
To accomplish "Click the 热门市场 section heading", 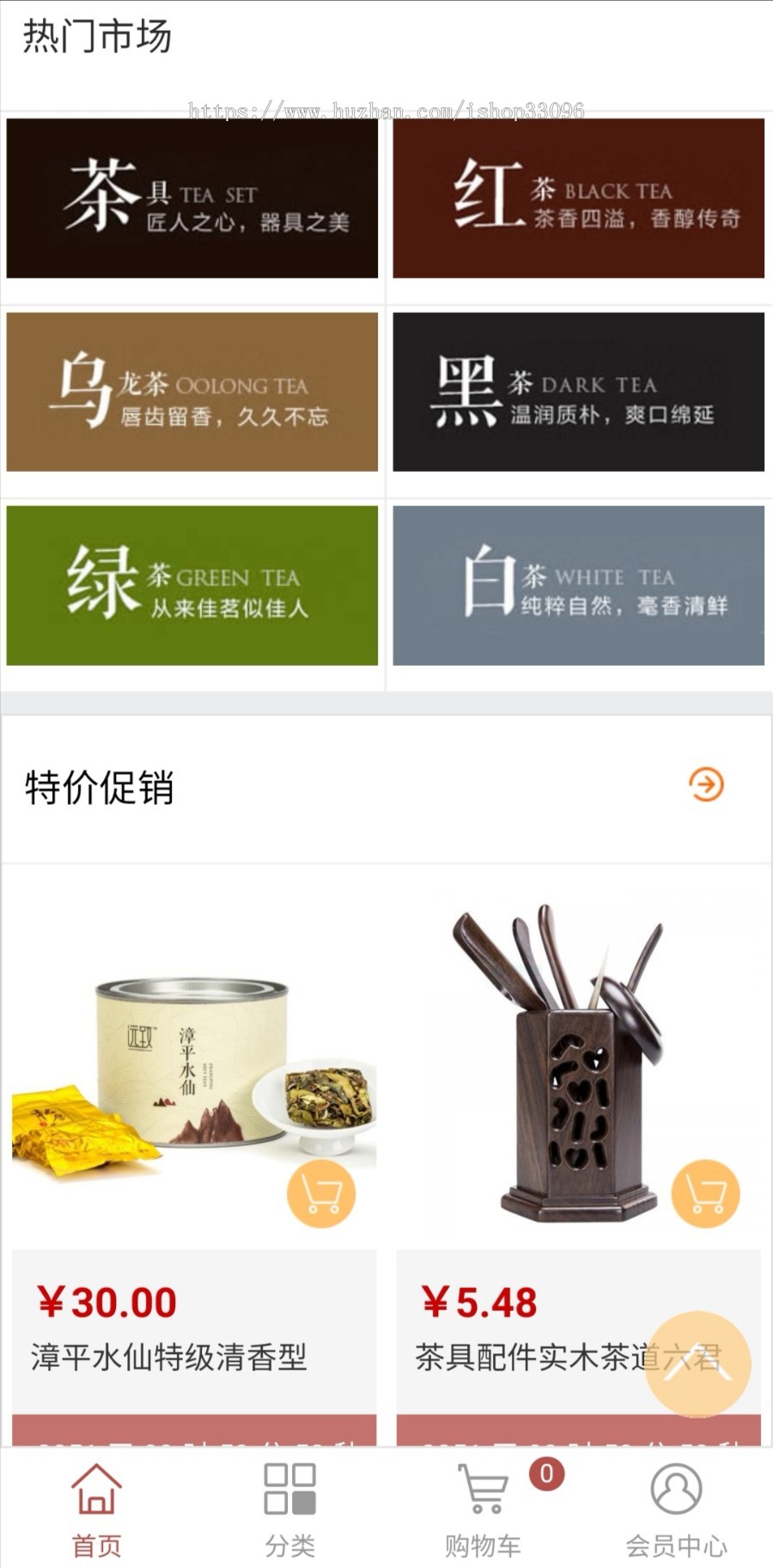I will (97, 36).
